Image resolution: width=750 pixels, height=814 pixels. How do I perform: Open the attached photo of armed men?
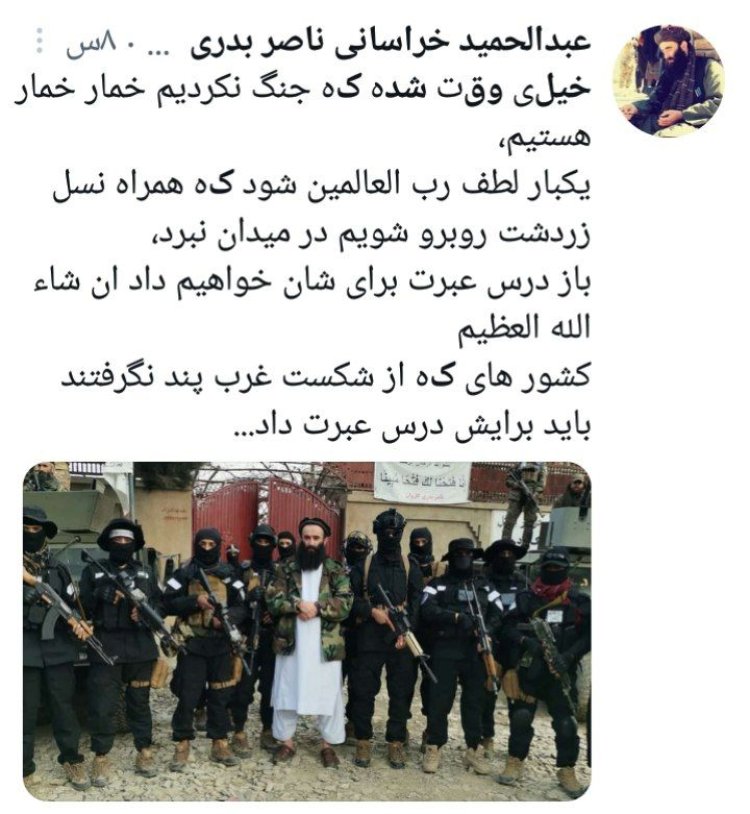306,630
